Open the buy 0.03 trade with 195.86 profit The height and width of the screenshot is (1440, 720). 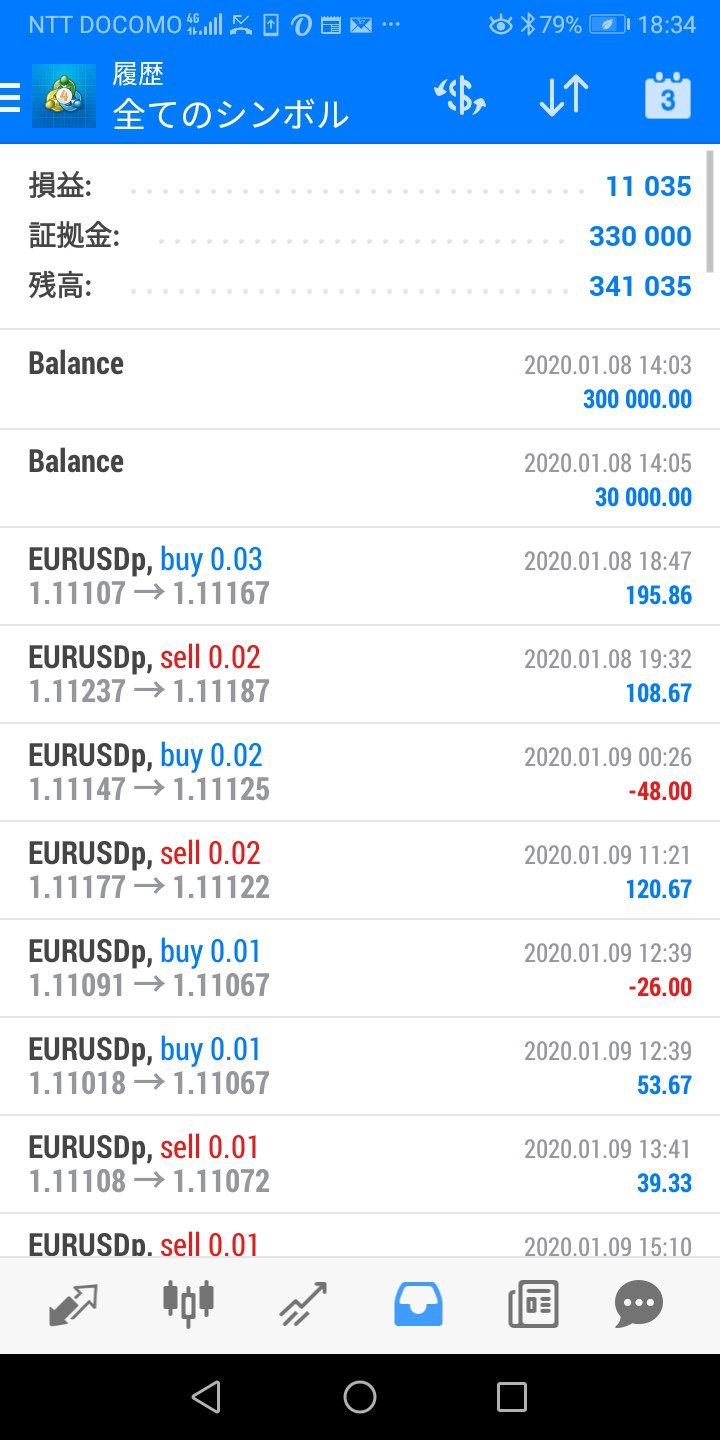(360, 577)
